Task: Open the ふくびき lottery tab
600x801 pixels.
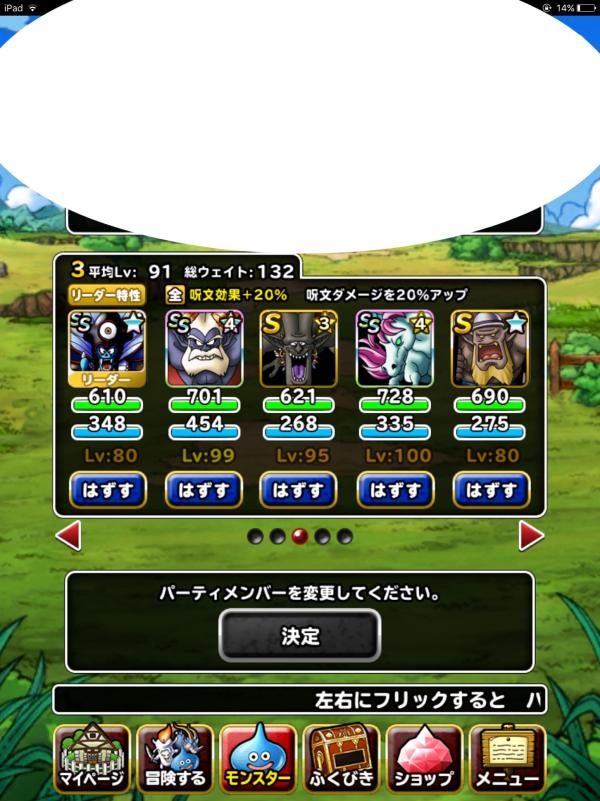Action: 342,759
